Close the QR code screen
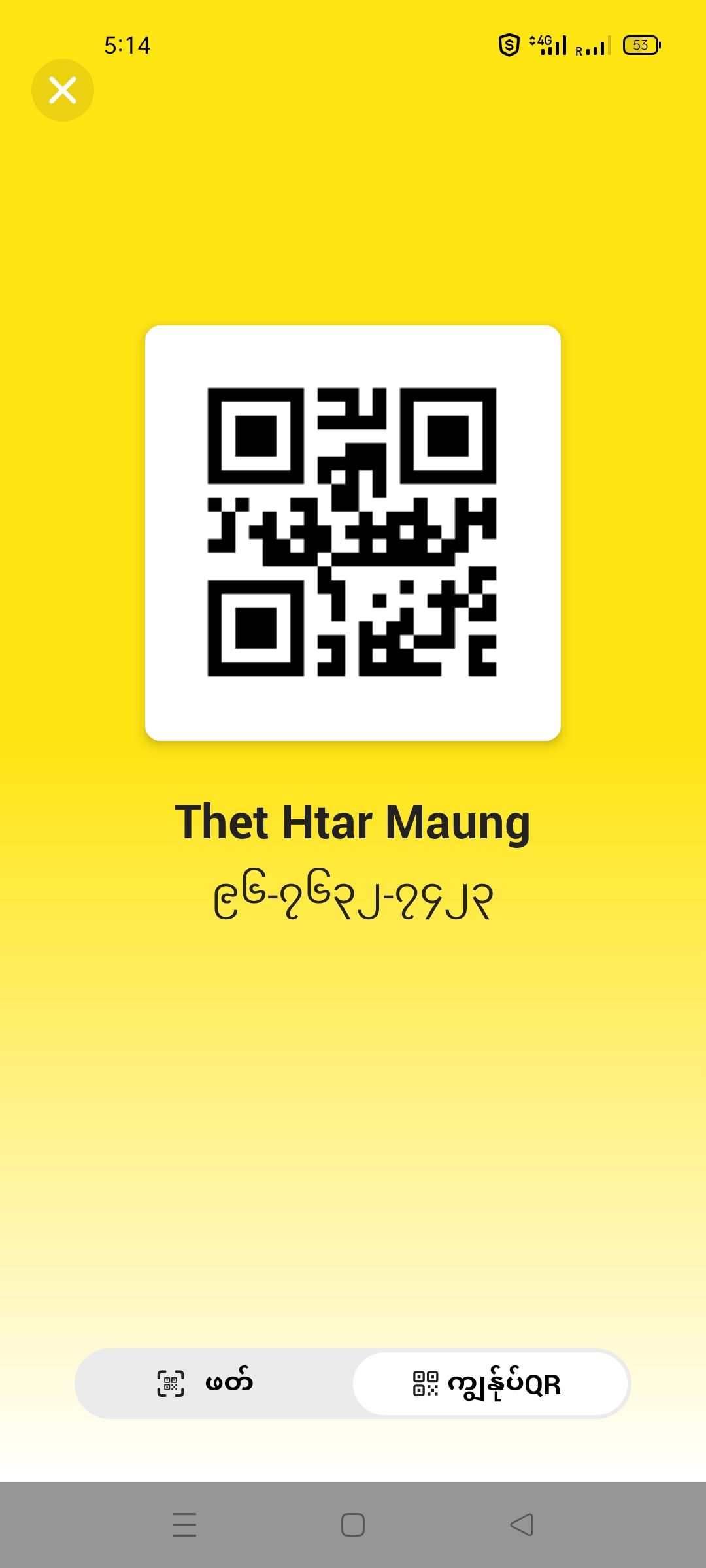Image resolution: width=706 pixels, height=1568 pixels. (63, 90)
